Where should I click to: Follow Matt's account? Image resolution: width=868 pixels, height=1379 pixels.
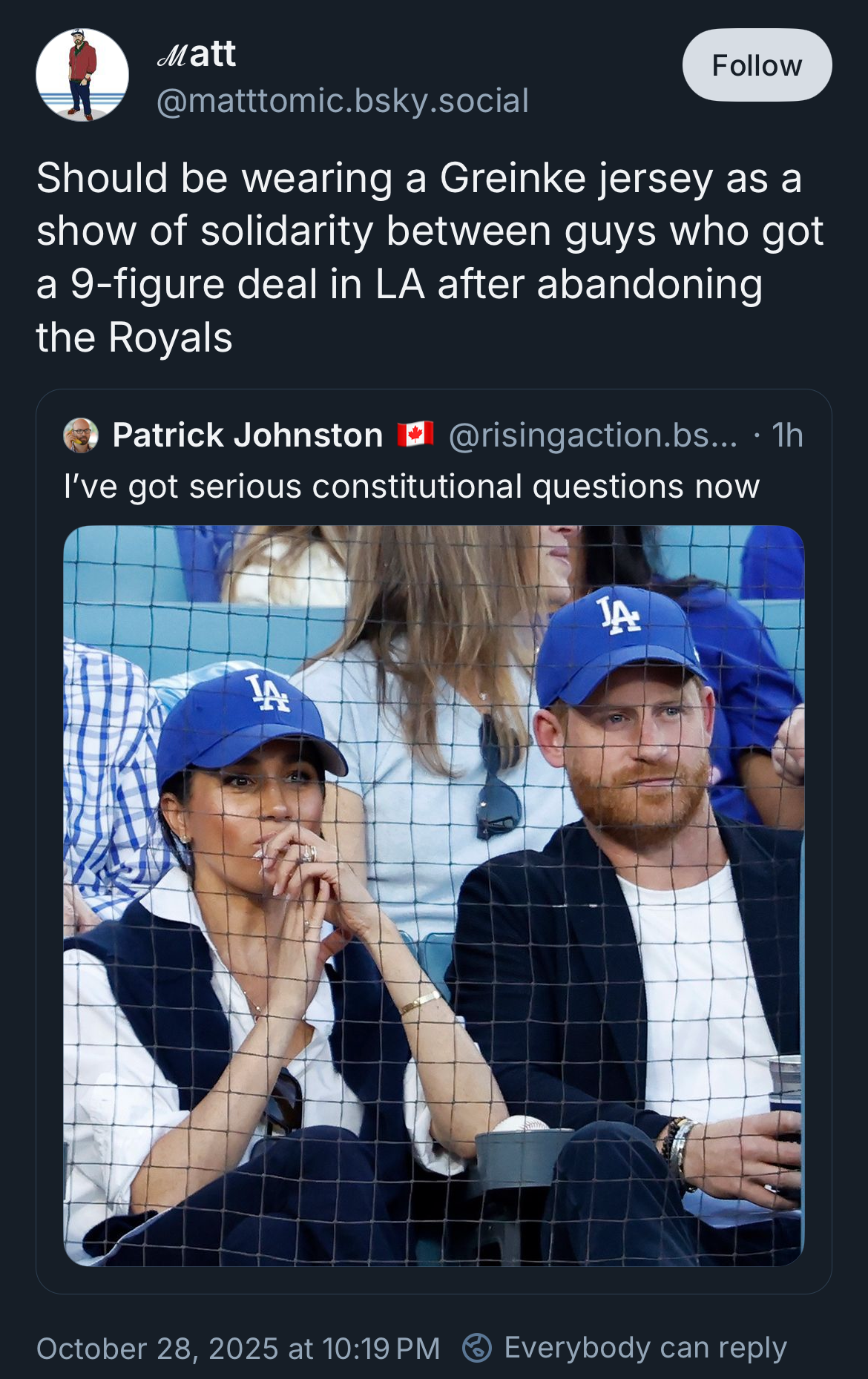tap(756, 65)
